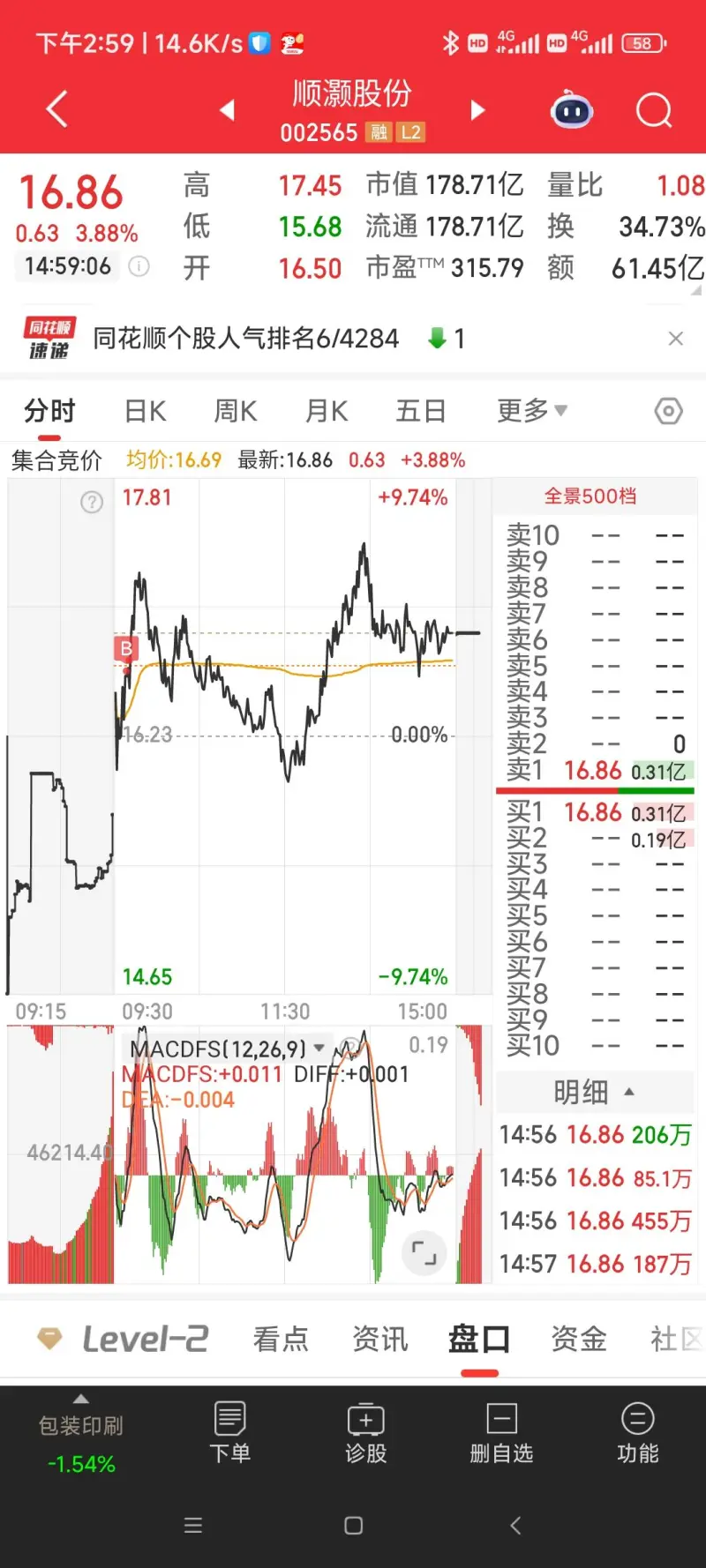Switch to the 资金 tab
The height and width of the screenshot is (1568, 706).
pyautogui.click(x=578, y=1340)
